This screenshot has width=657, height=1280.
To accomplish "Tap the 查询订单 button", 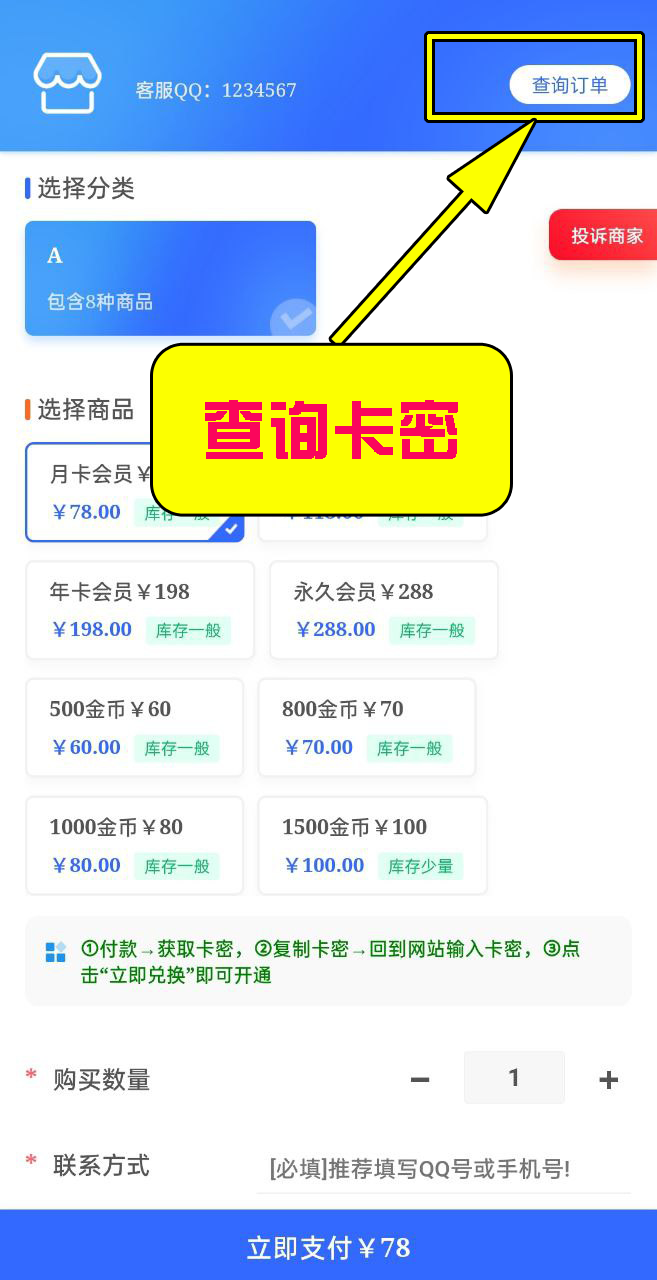I will pos(570,85).
